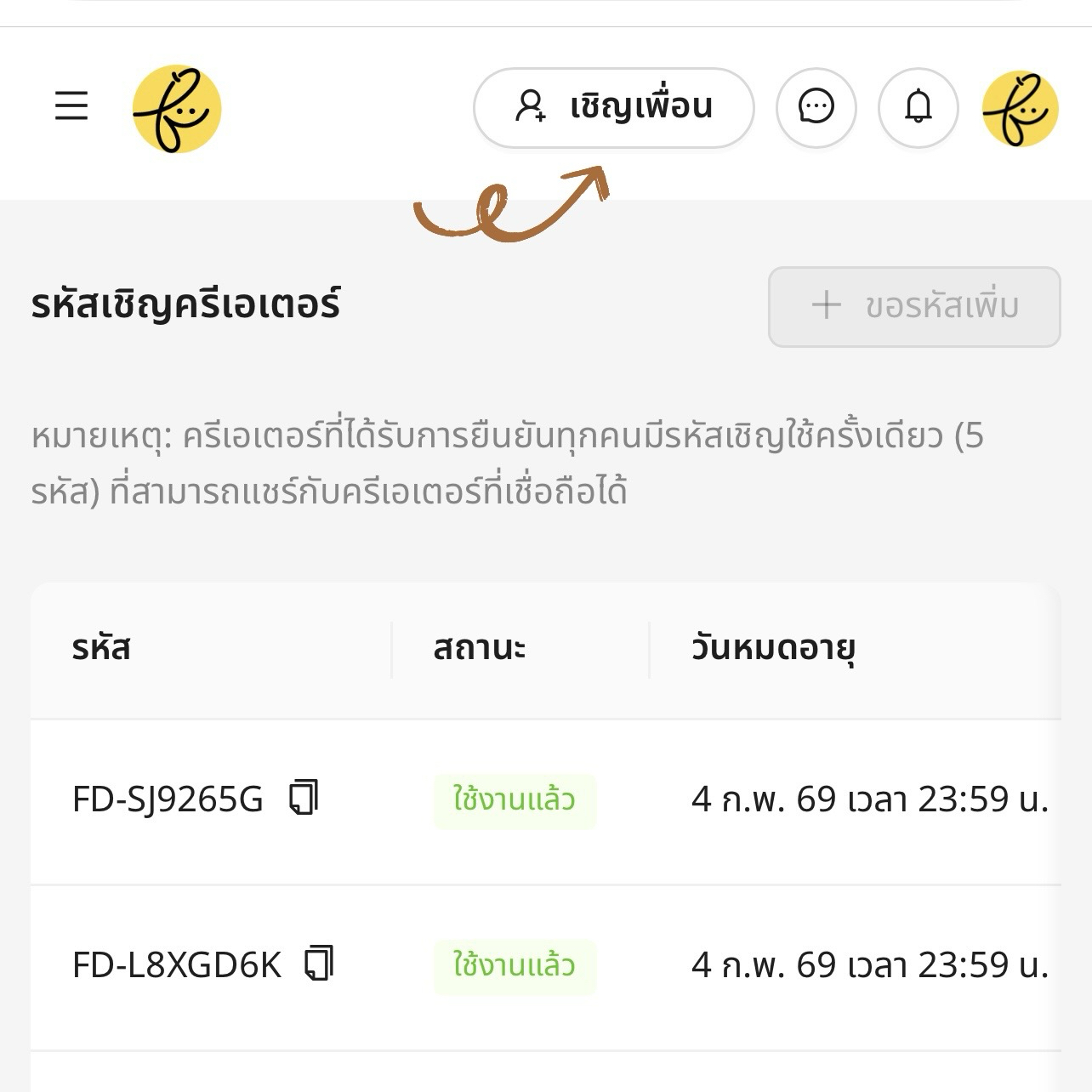The image size is (1092, 1092).
Task: Tap the เชิญเพื่อน invite friends button
Action: (x=613, y=108)
